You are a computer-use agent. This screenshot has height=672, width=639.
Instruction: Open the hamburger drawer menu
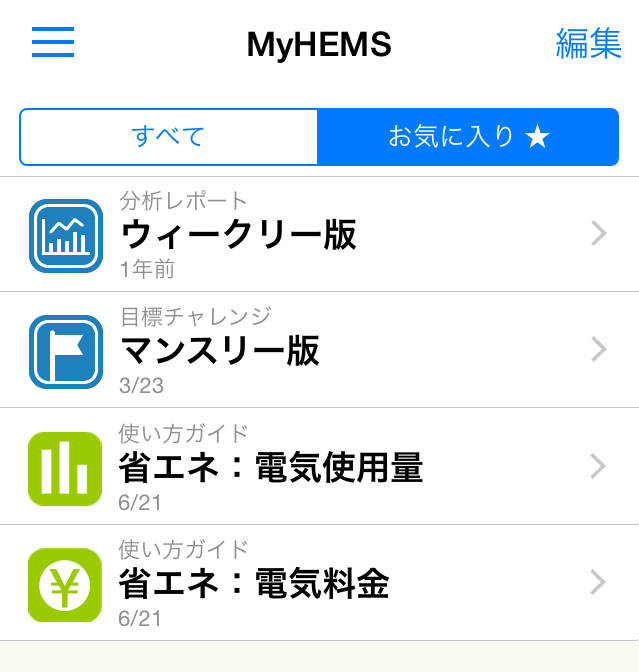click(x=53, y=42)
